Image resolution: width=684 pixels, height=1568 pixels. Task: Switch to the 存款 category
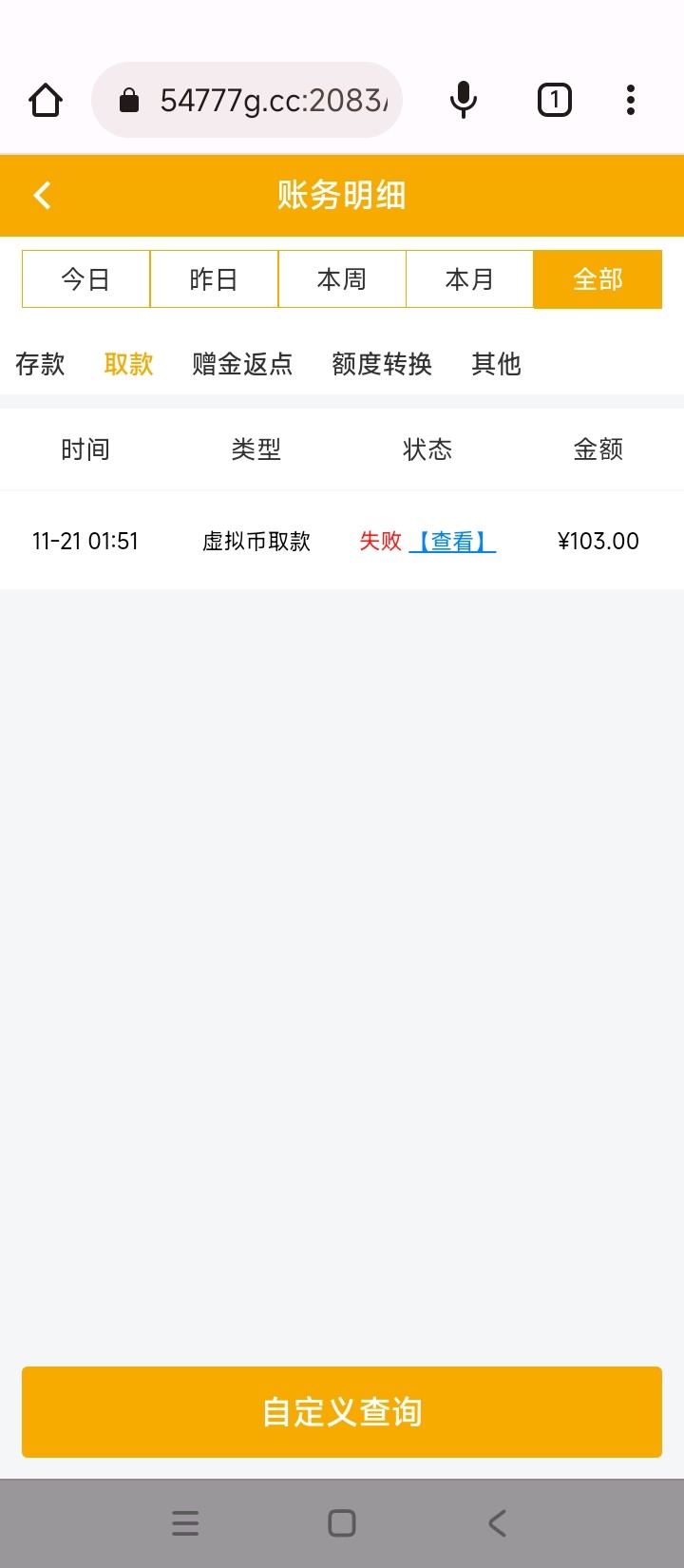tap(40, 364)
